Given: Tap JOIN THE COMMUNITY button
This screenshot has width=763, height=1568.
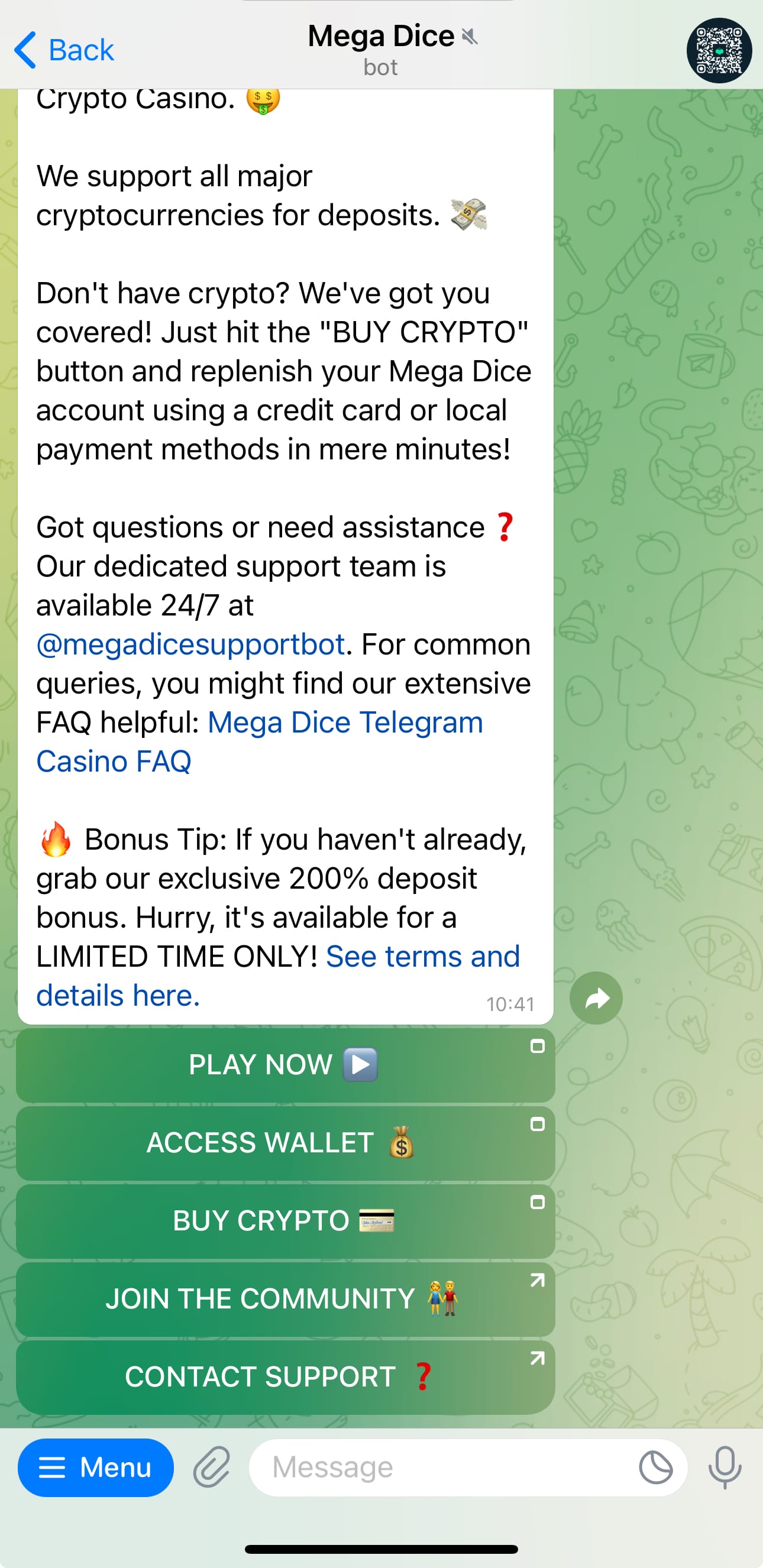Looking at the screenshot, I should [x=285, y=1299].
